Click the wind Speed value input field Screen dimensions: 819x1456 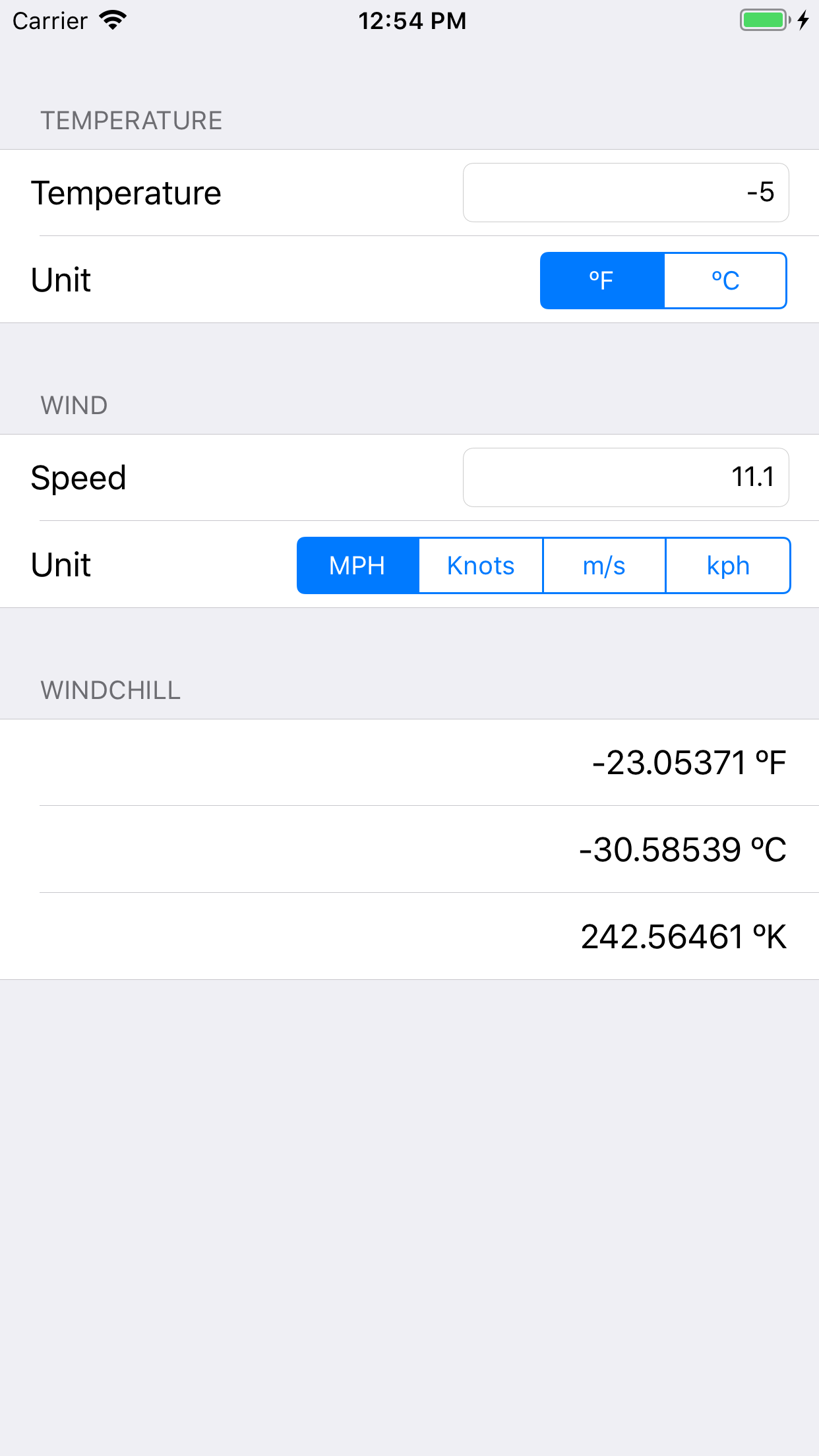pos(625,477)
